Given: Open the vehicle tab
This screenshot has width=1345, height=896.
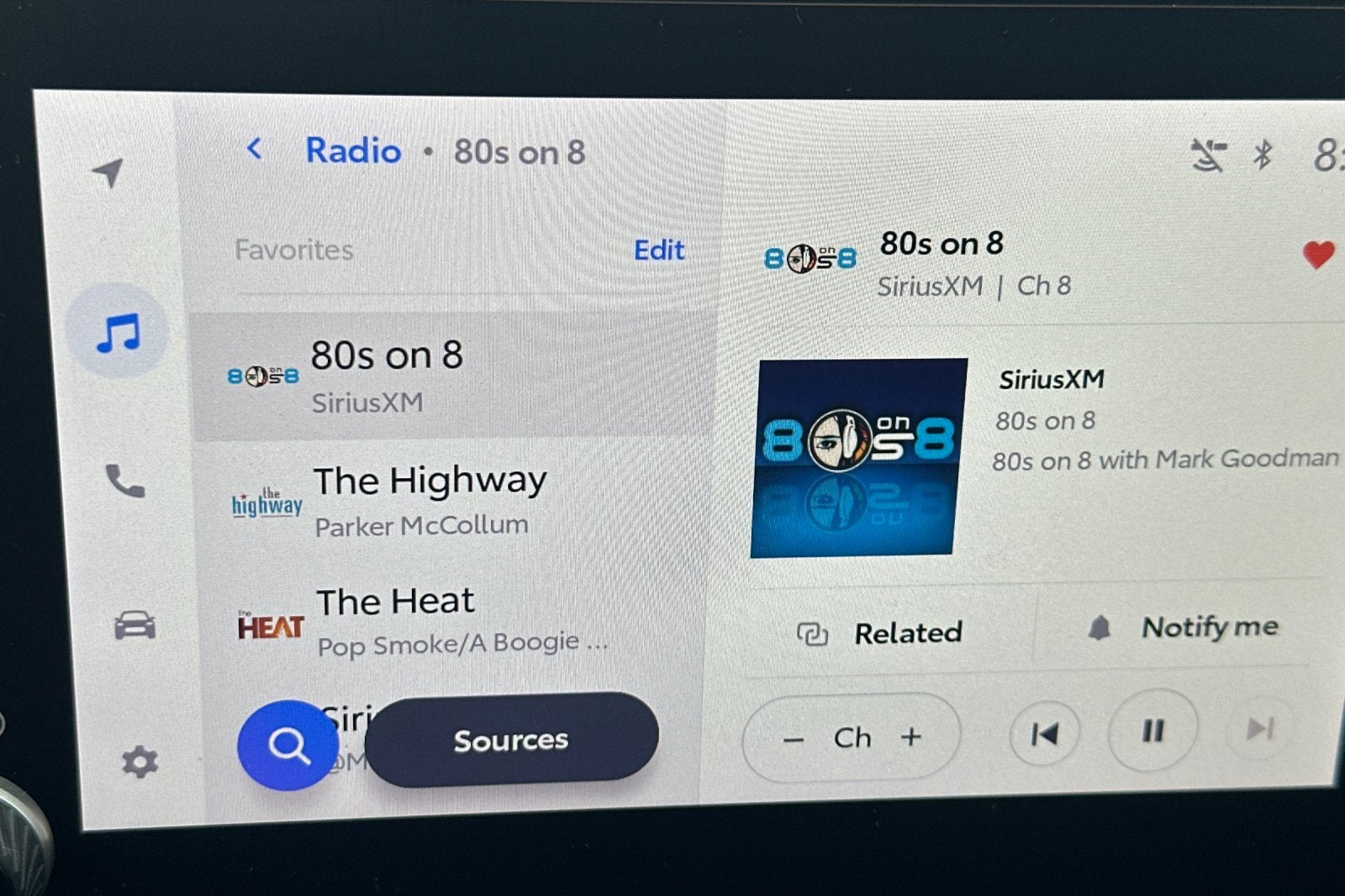Looking at the screenshot, I should tap(134, 625).
